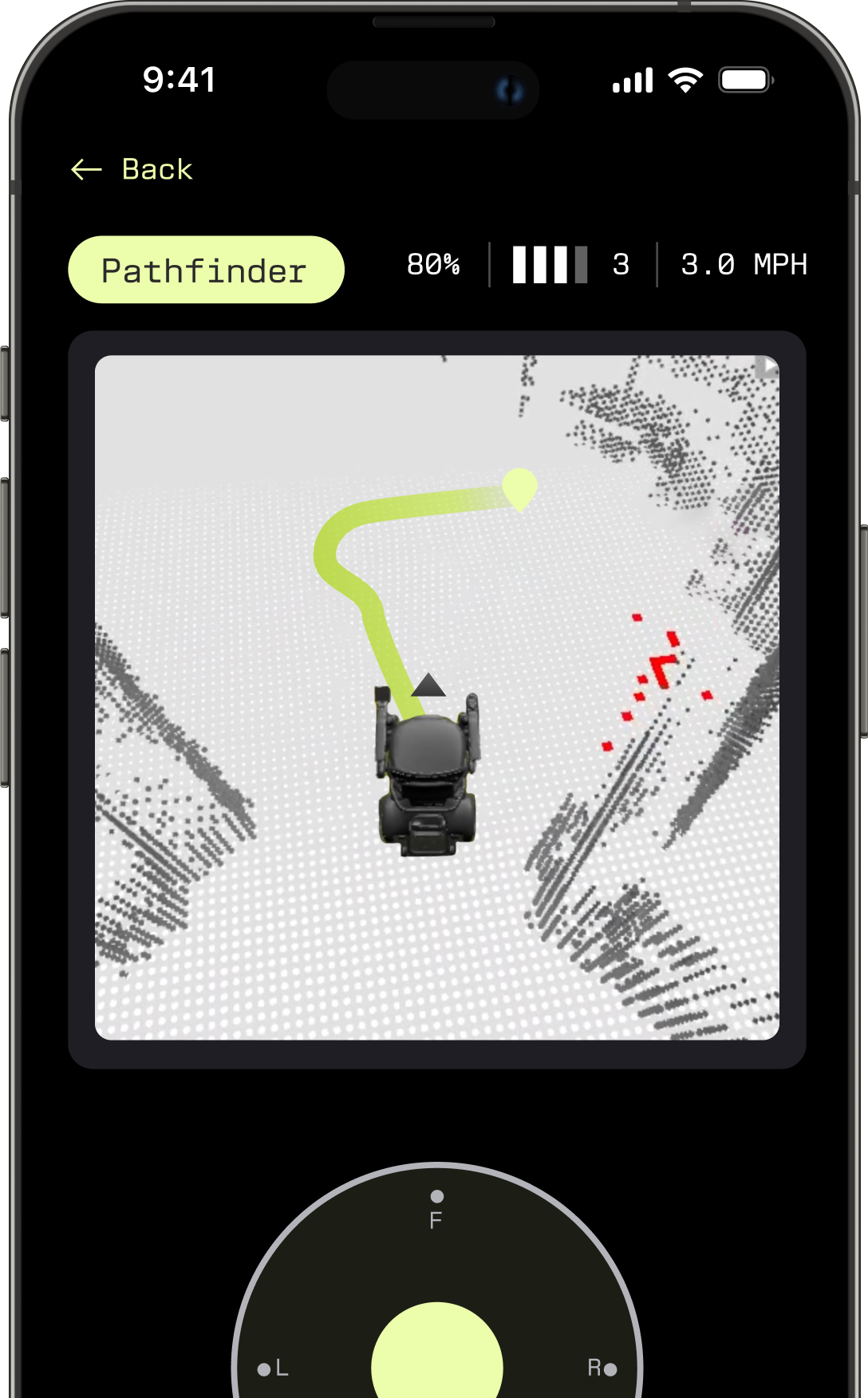The width and height of the screenshot is (868, 1398).
Task: Go back using the Back arrow
Action: (87, 169)
